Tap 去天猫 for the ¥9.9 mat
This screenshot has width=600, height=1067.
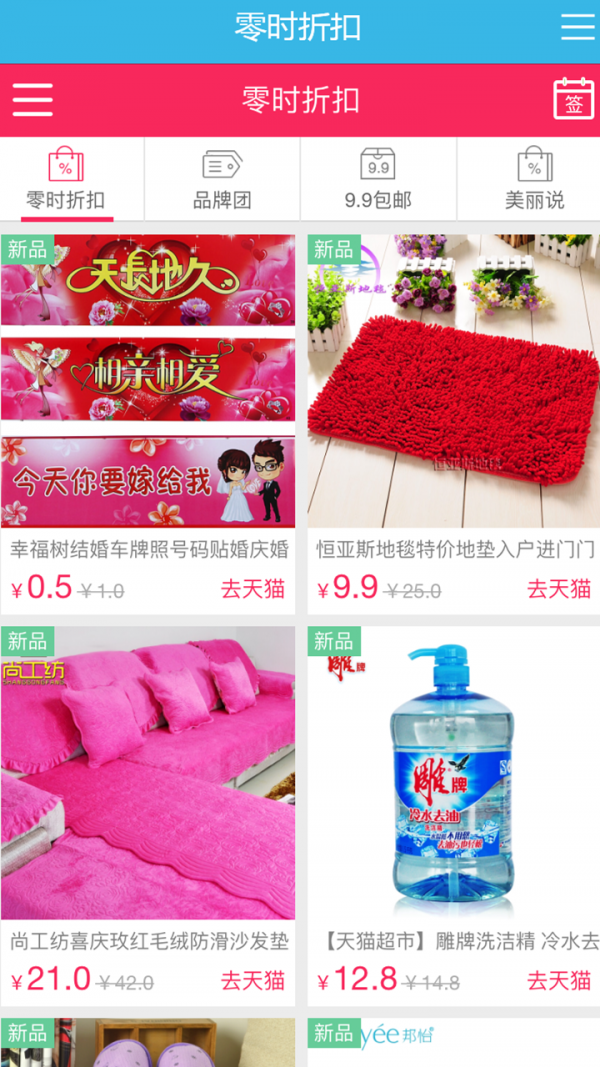pos(559,589)
